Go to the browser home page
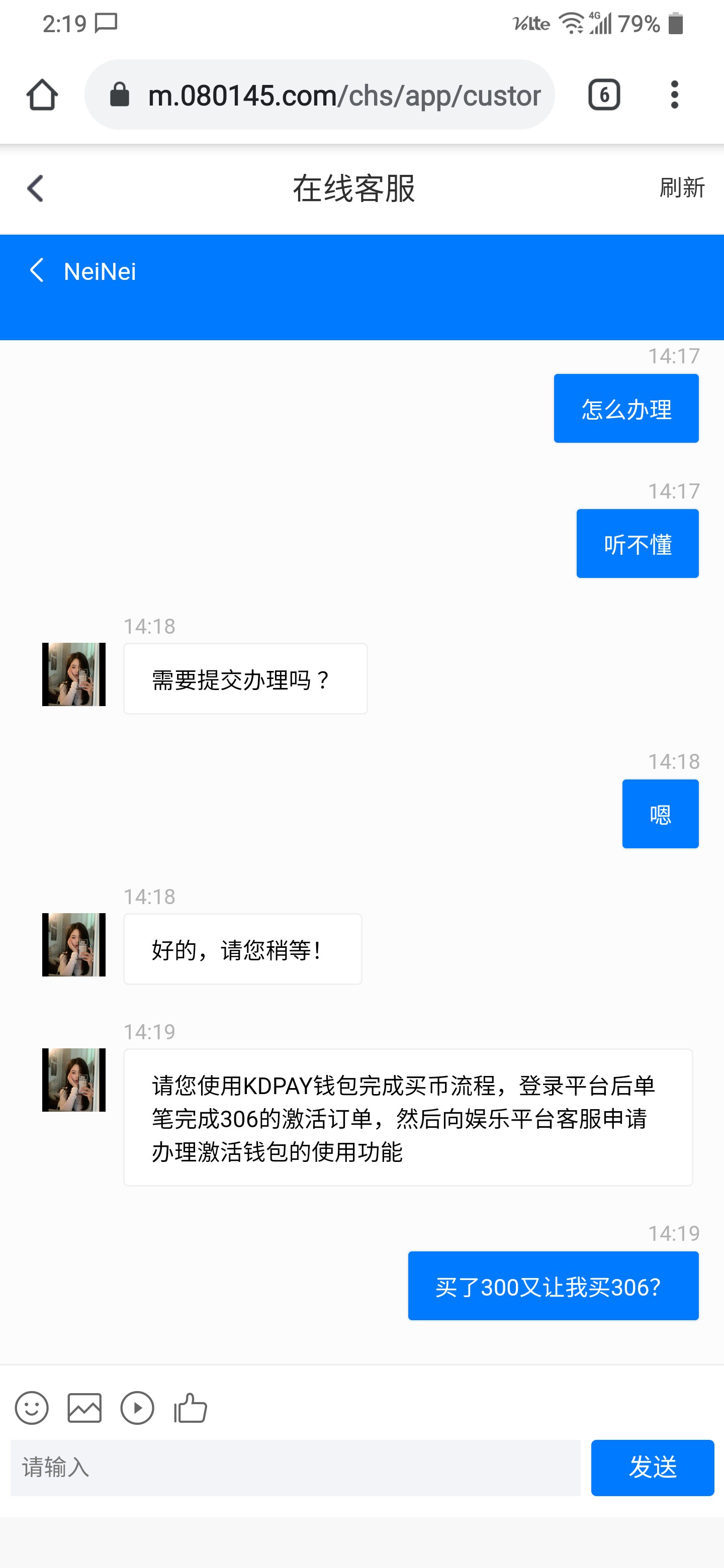The image size is (724, 1568). 42,95
